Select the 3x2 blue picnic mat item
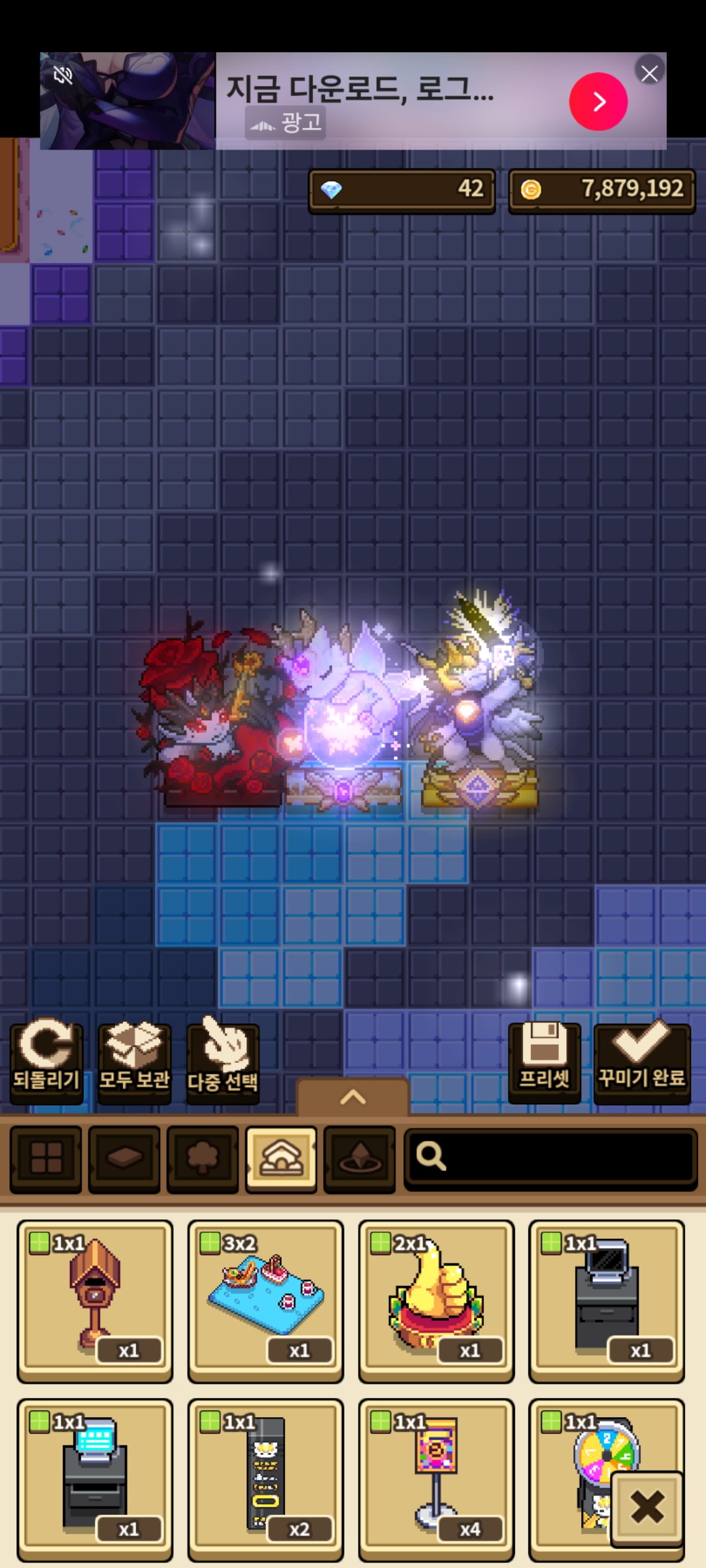Screen dimensions: 706x1568 [265, 1300]
